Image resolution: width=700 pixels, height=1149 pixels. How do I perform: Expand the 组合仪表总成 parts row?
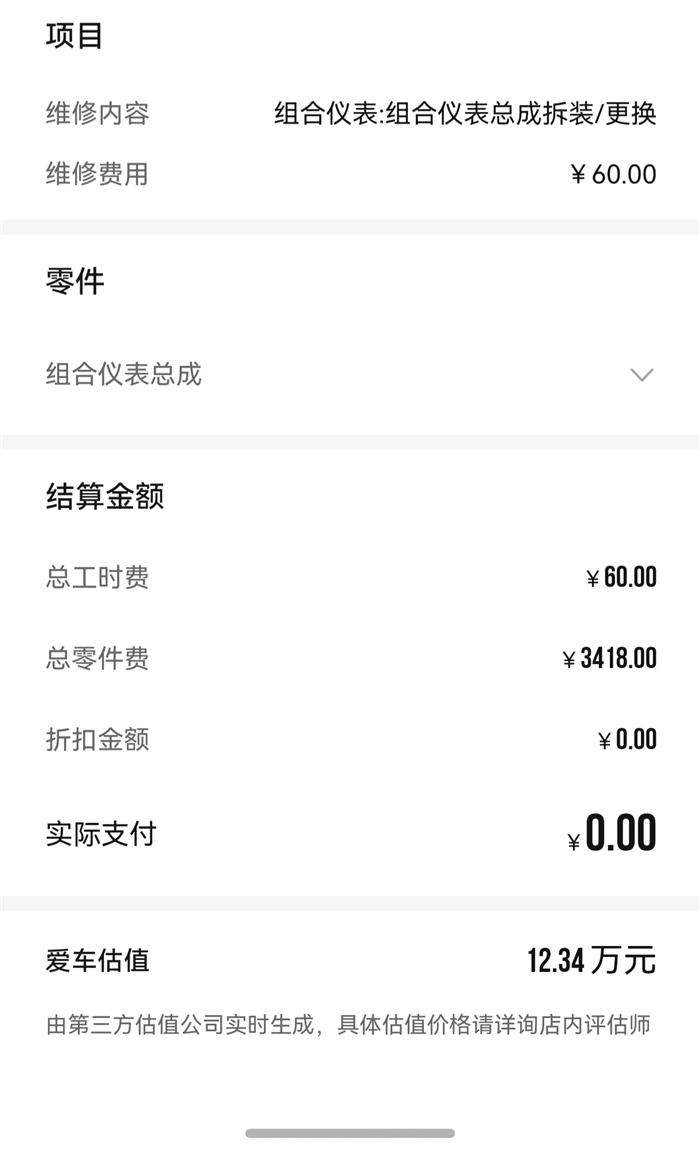(641, 375)
